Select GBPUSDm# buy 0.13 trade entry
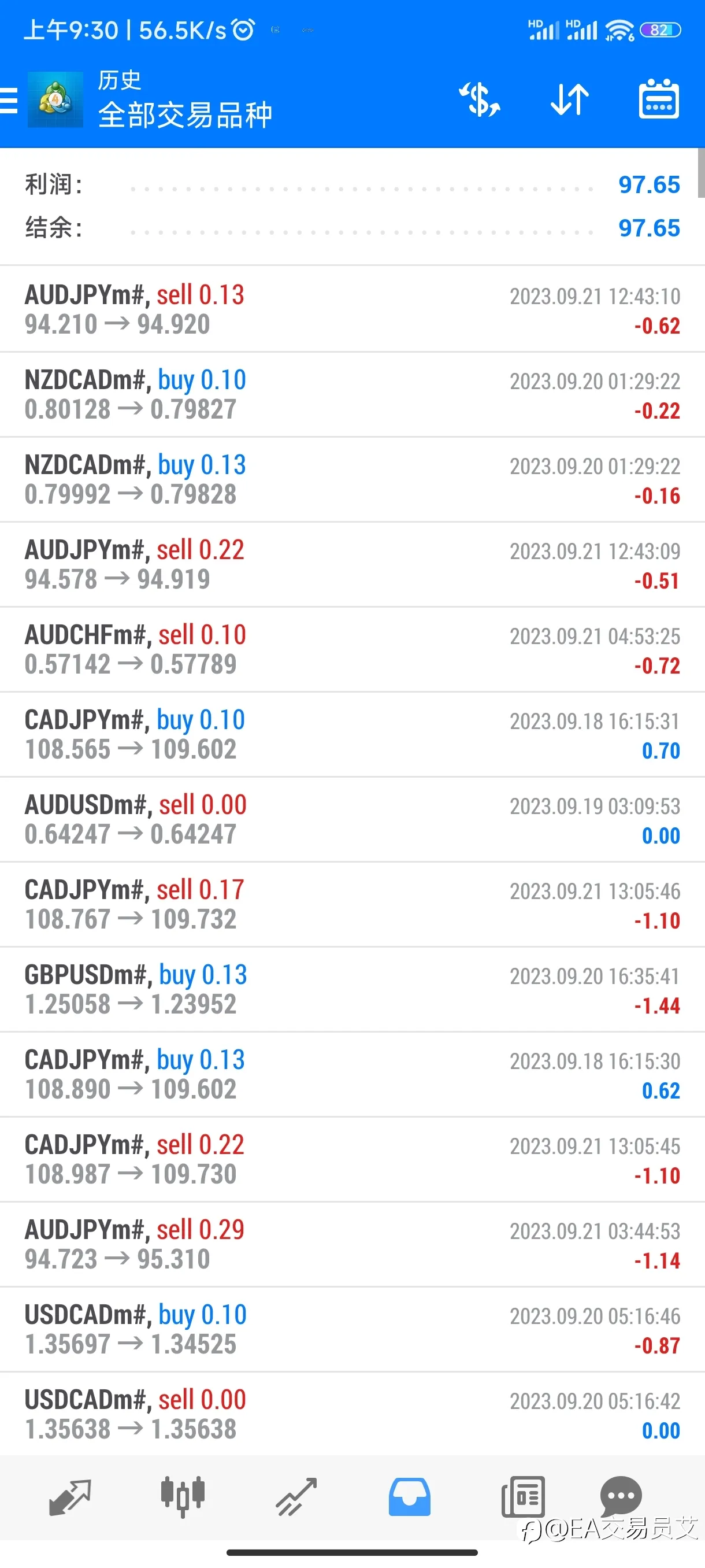This screenshot has width=705, height=1568. pyautogui.click(x=352, y=990)
